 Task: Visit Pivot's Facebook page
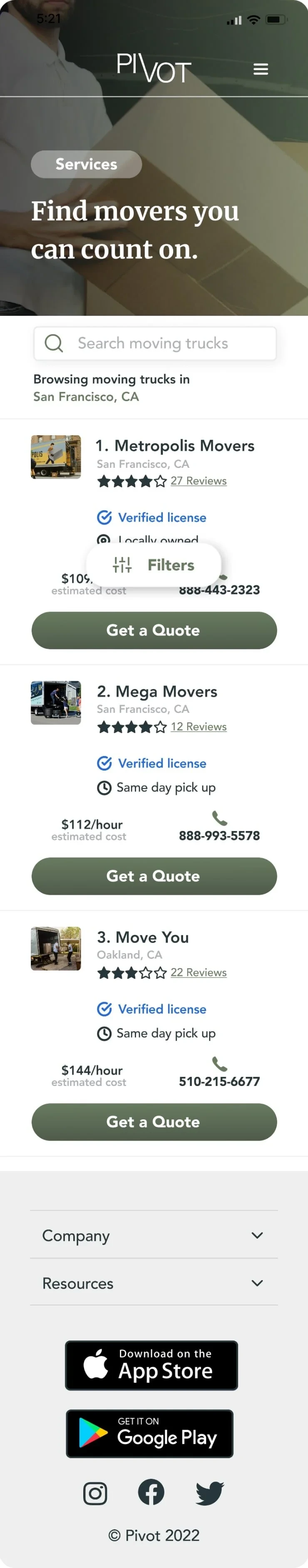151,1492
